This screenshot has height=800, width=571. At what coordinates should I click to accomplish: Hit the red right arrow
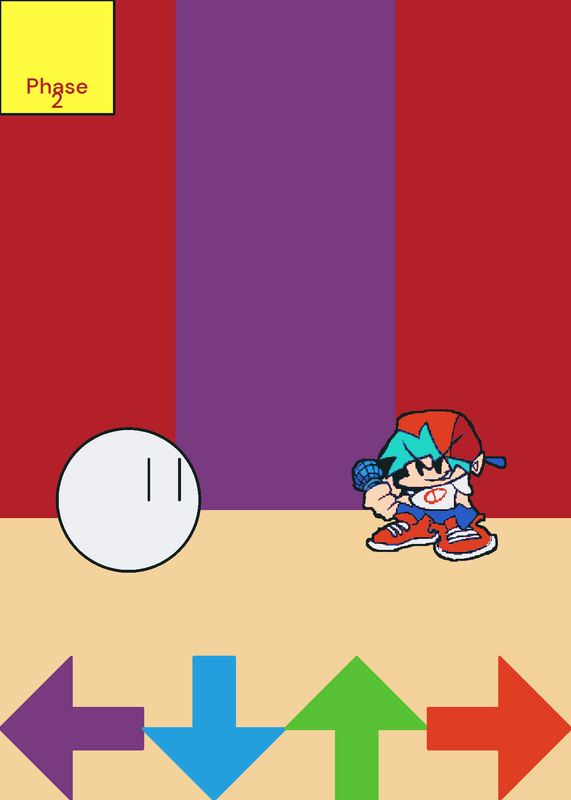tap(499, 728)
